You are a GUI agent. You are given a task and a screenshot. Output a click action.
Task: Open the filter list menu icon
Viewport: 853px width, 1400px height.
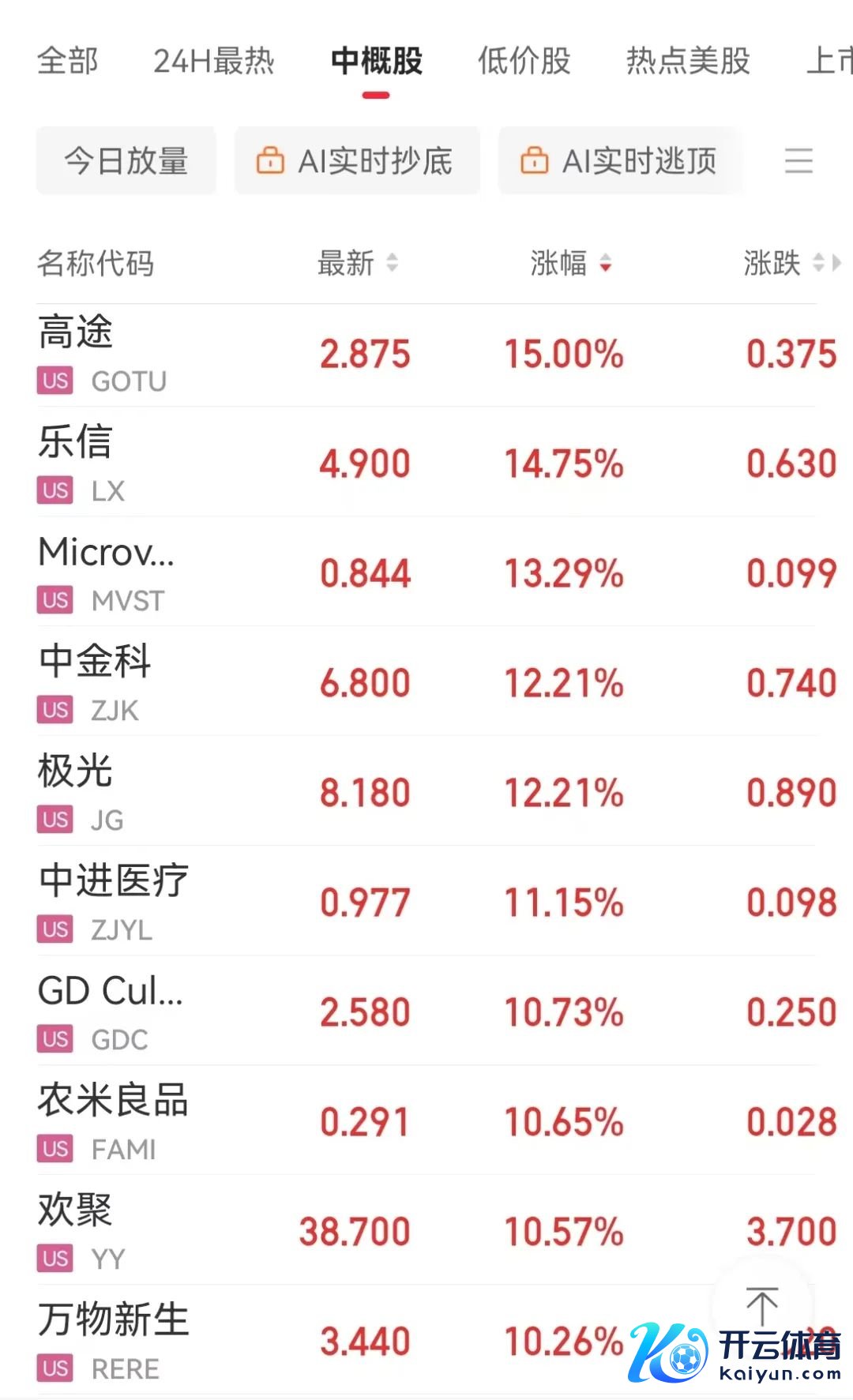(x=799, y=161)
